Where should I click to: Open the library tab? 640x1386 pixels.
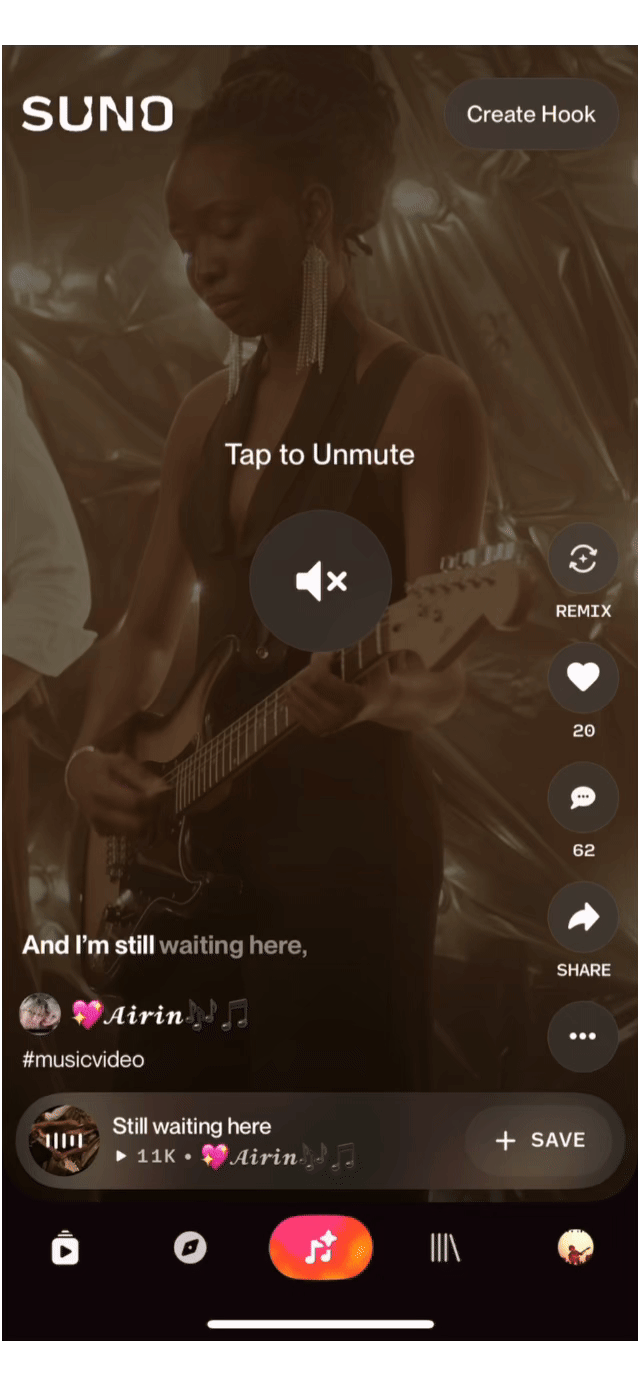[x=446, y=1248]
